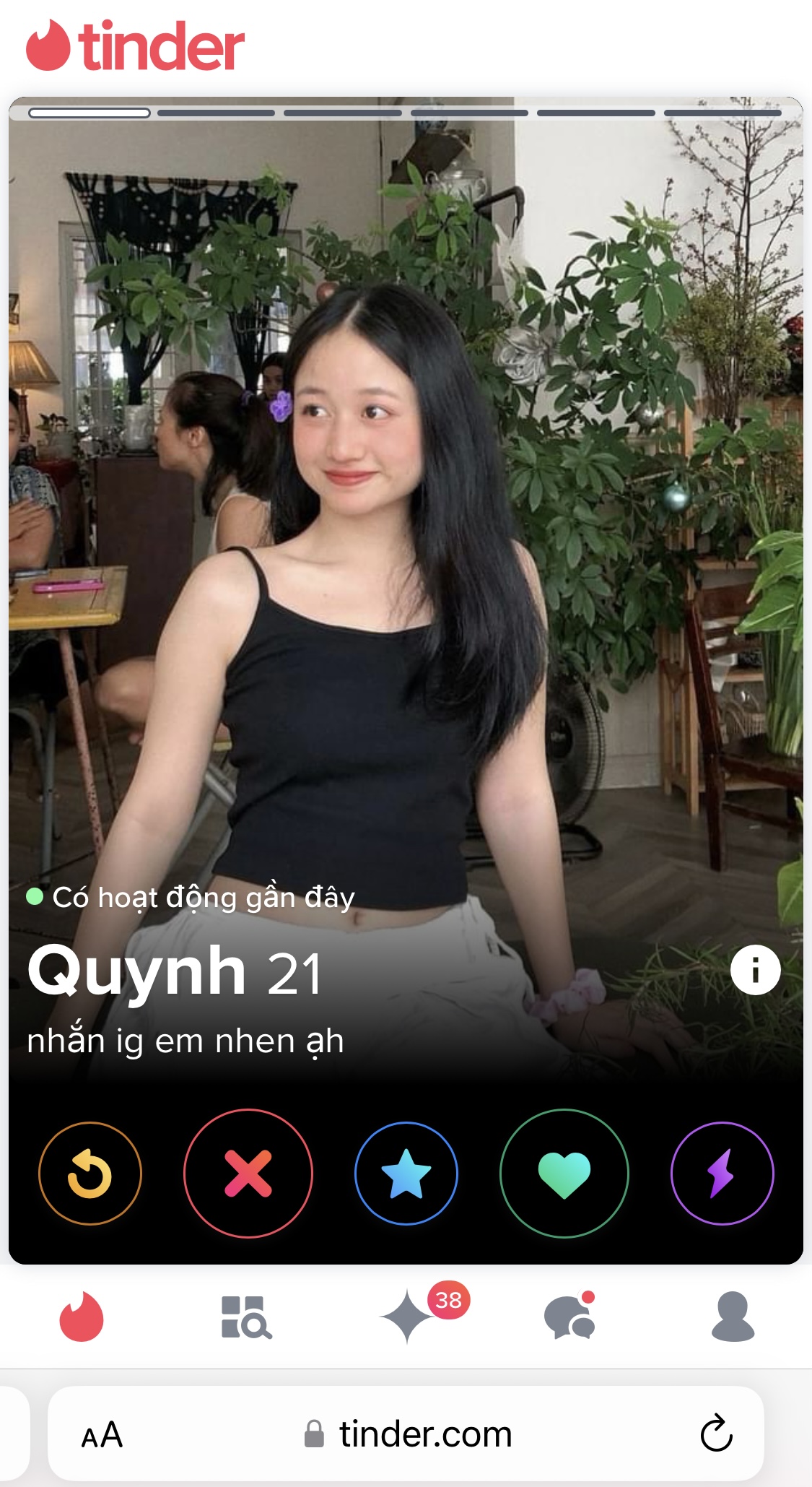812x1487 pixels.
Task: Reload the tinder.com page
Action: pyautogui.click(x=716, y=1434)
